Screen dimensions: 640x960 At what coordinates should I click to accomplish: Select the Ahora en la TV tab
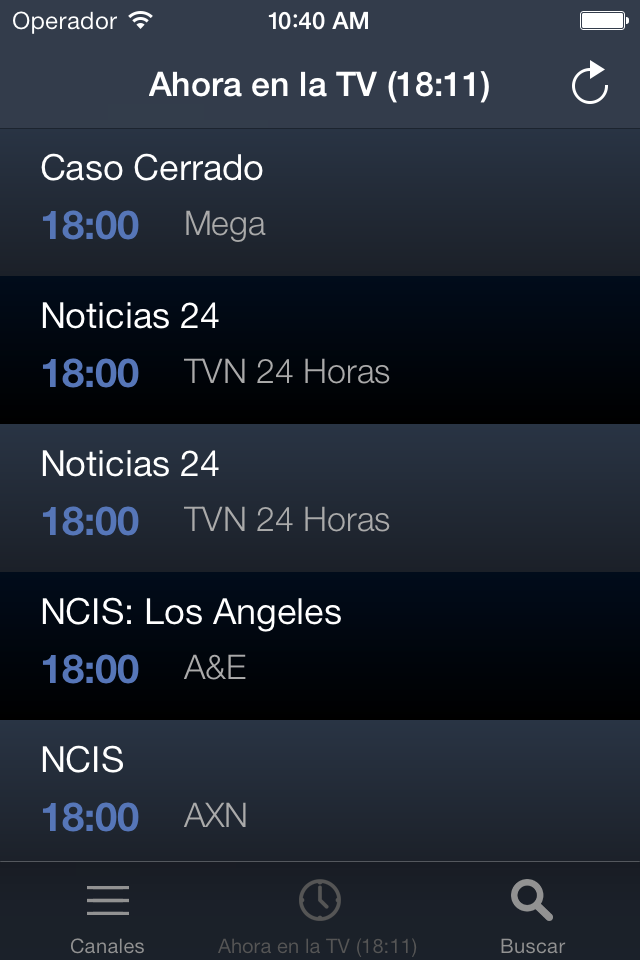318,916
